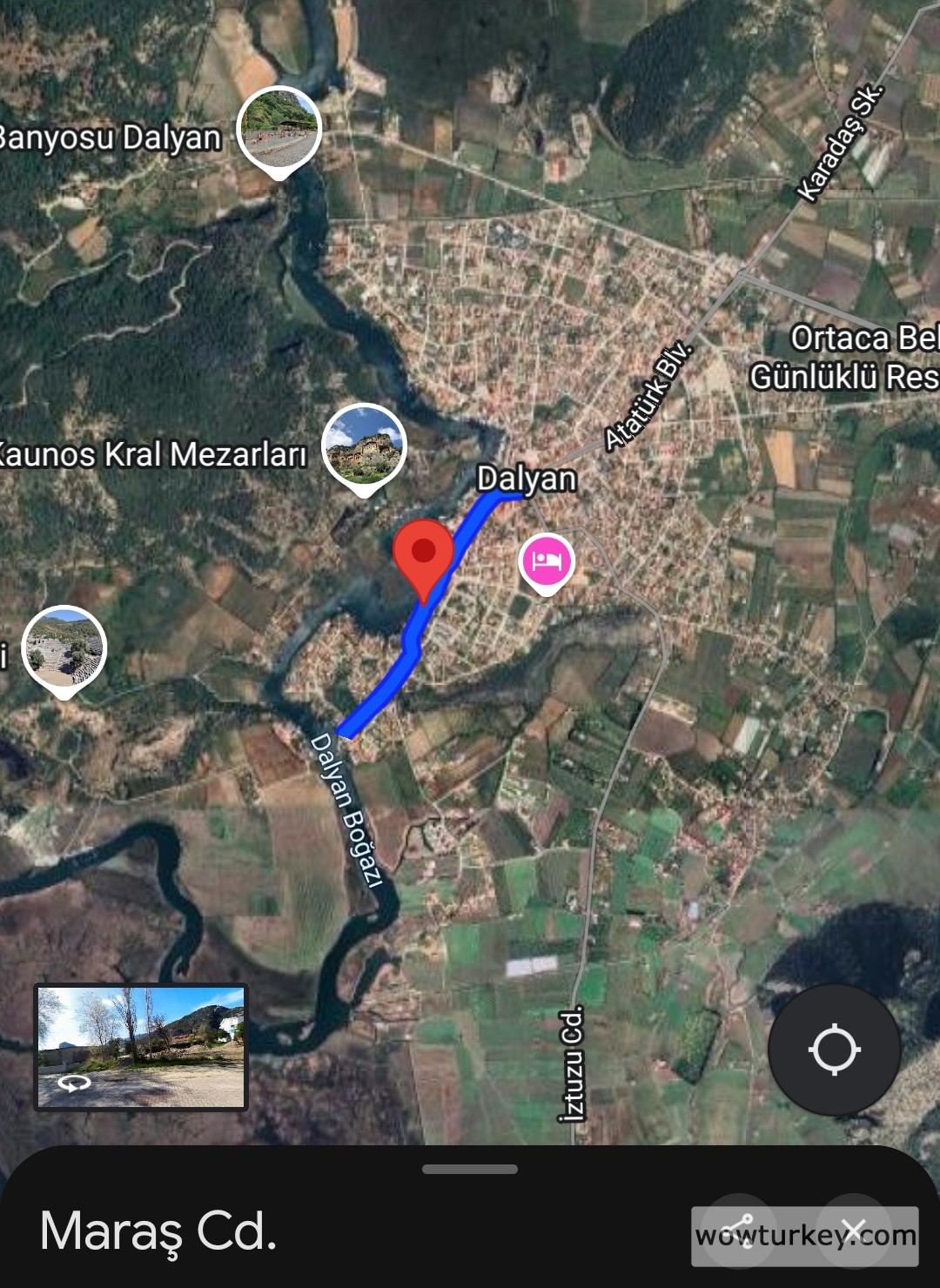Tap the Maraş Cd. title in bottom sheet
The width and height of the screenshot is (940, 1288).
coord(161,1229)
